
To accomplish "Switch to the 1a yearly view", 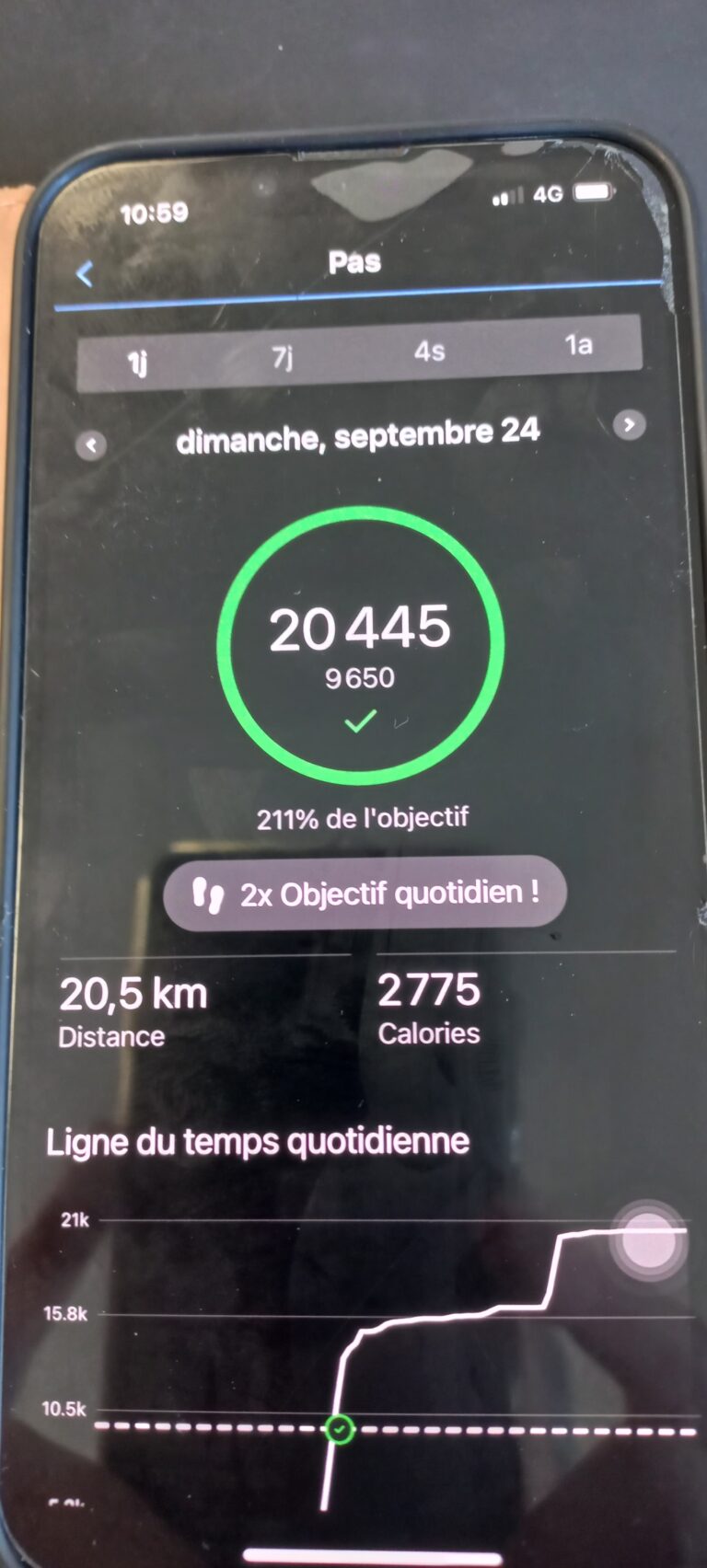I will [x=577, y=345].
